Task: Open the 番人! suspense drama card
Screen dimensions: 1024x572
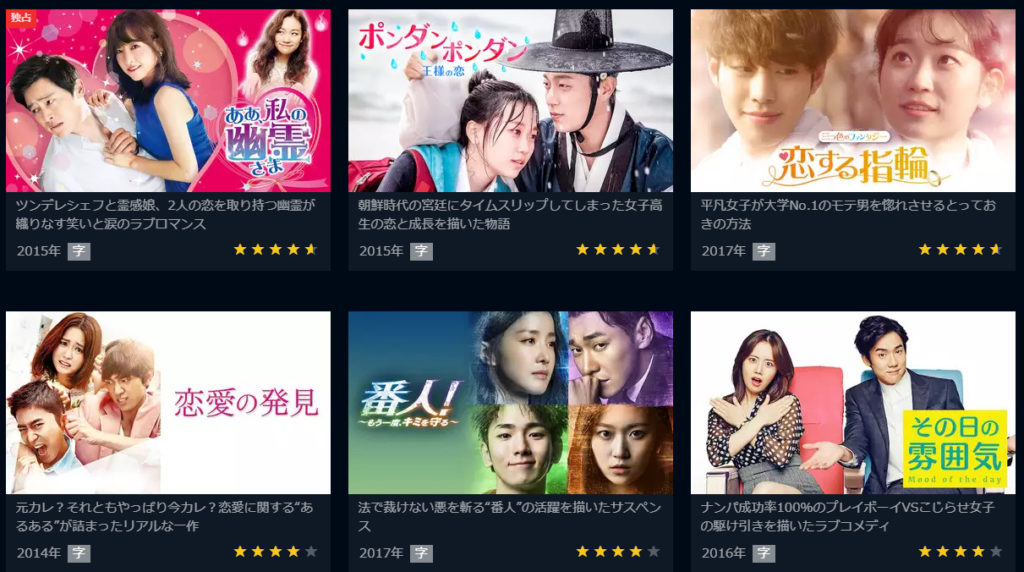Action: pyautogui.click(x=510, y=402)
